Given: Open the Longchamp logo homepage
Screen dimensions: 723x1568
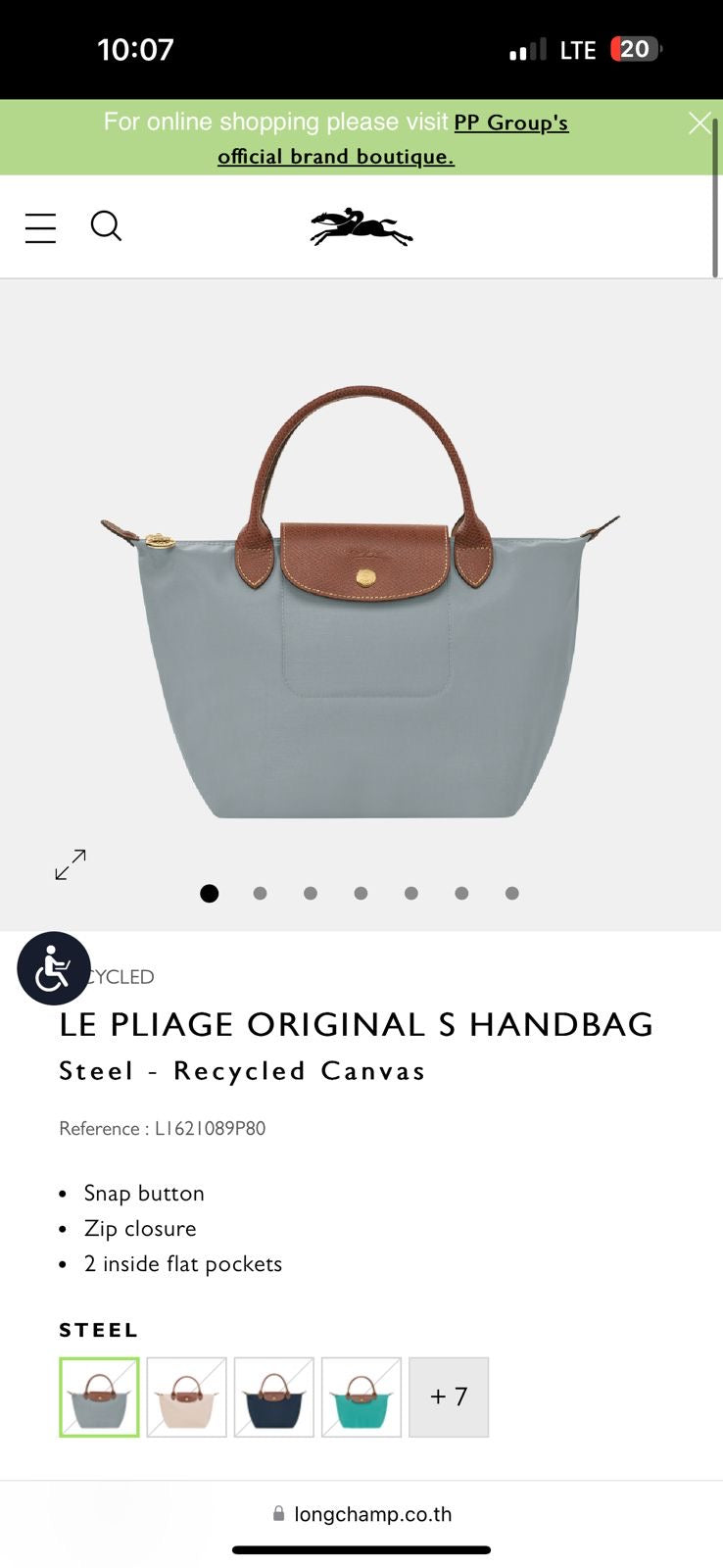Looking at the screenshot, I should pyautogui.click(x=361, y=227).
